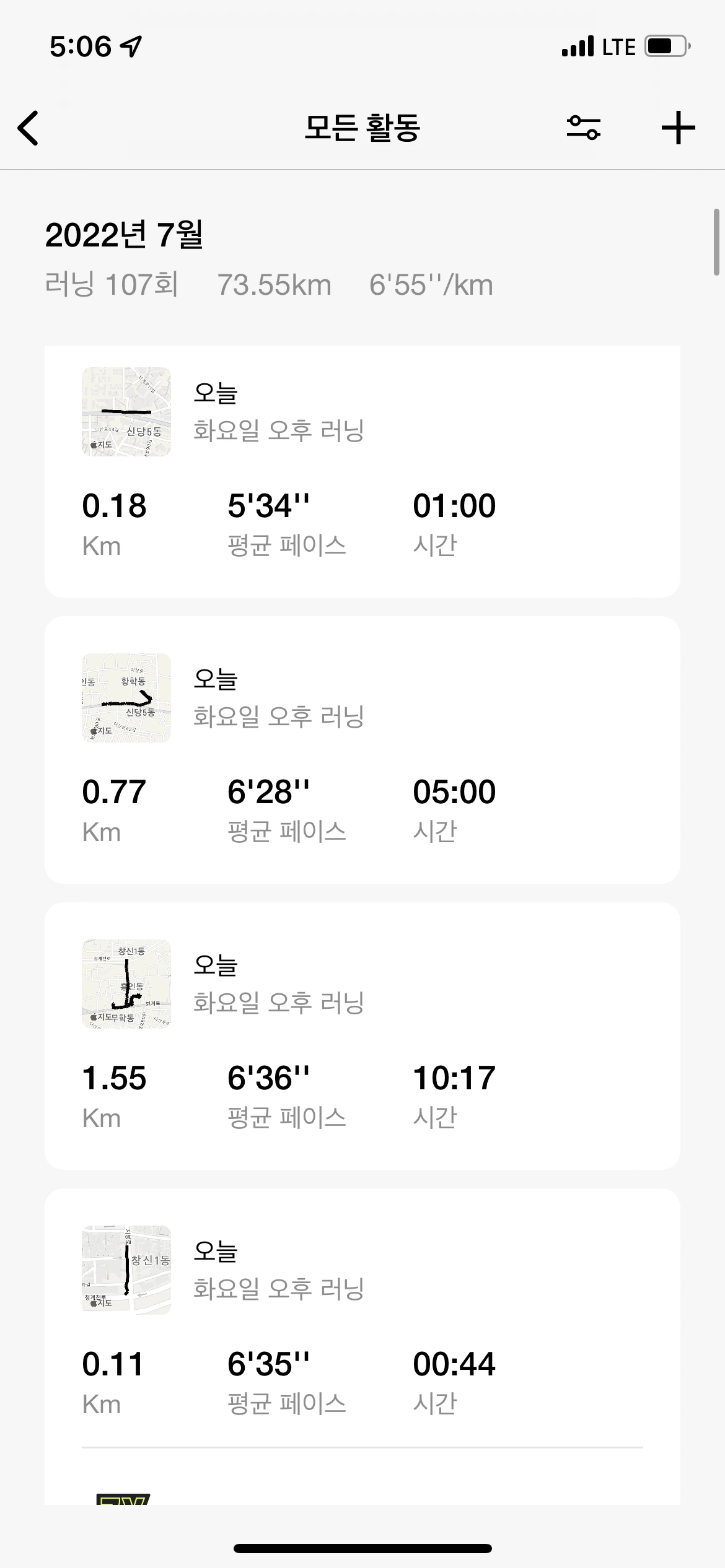Screen dimensions: 725x1568
Task: View the 0.77 Km run details
Action: click(362, 749)
